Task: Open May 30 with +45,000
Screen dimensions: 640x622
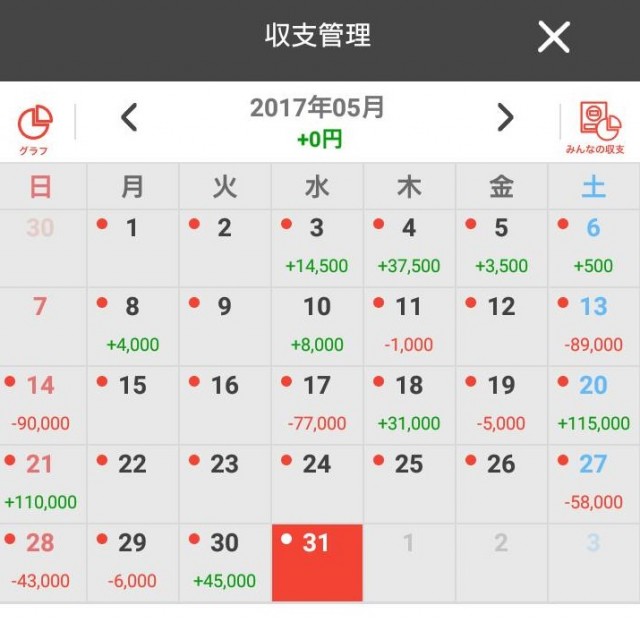Action: 225,562
